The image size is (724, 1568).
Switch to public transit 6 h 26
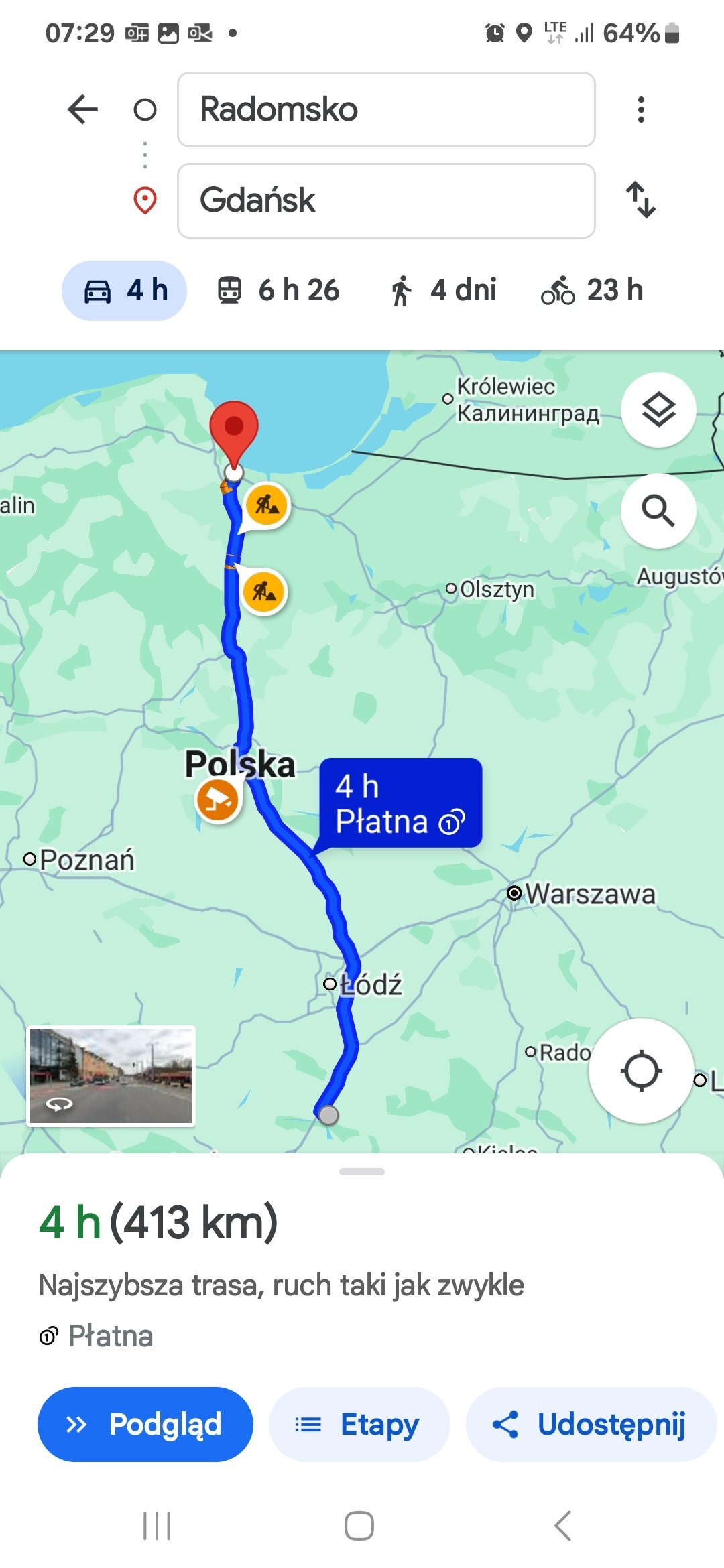point(278,291)
